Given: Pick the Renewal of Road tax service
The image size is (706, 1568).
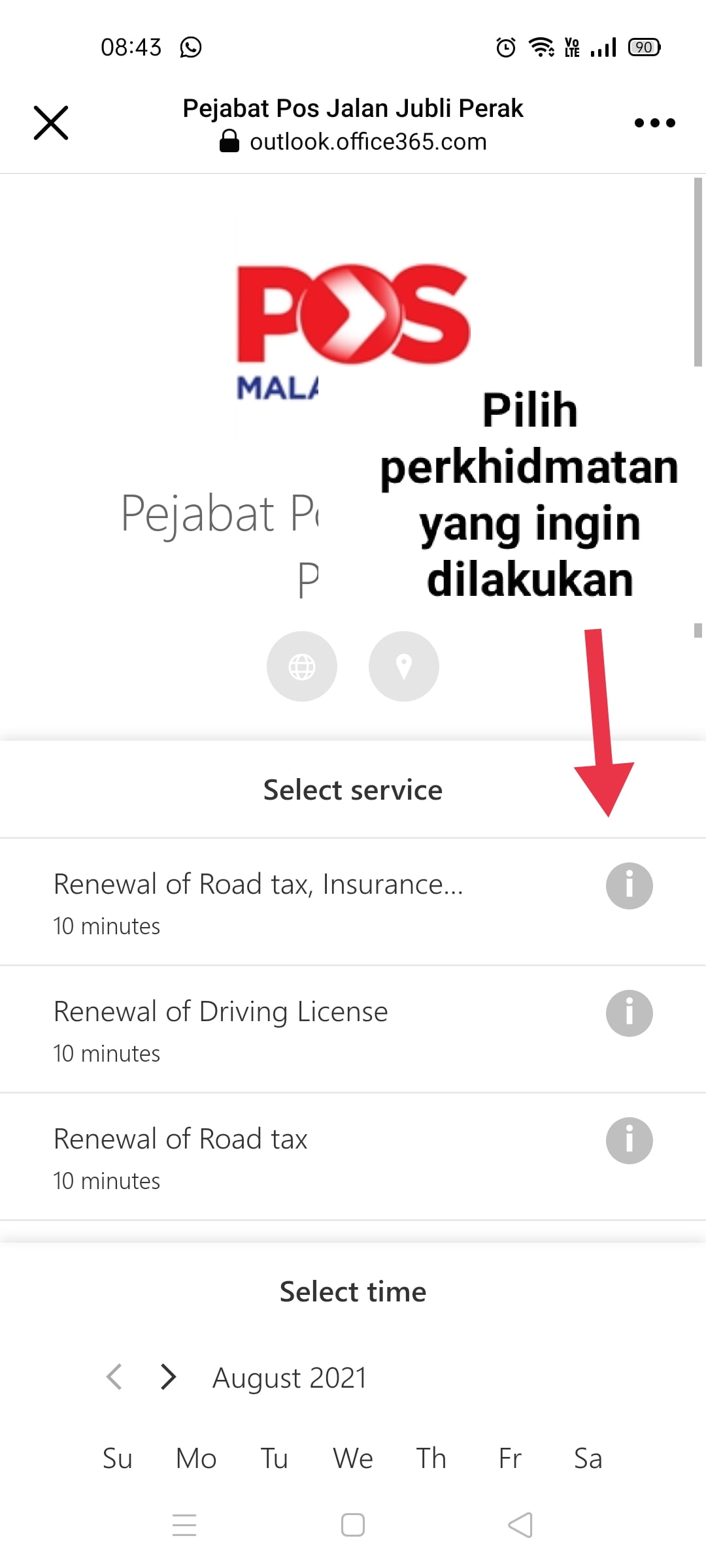Looking at the screenshot, I should click(x=180, y=1156).
